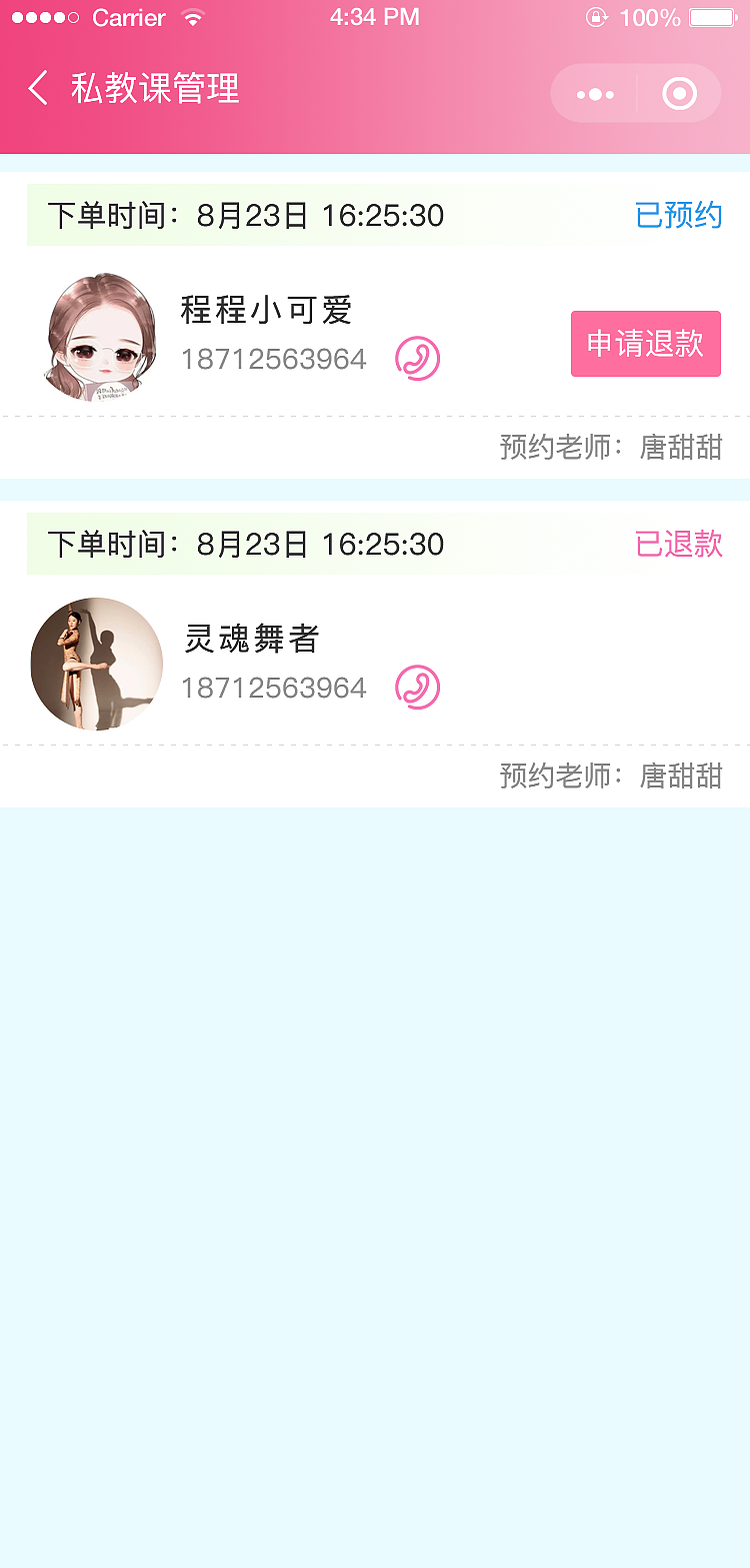
Task: Tap the orientation lock icon near the battery
Action: click(597, 17)
